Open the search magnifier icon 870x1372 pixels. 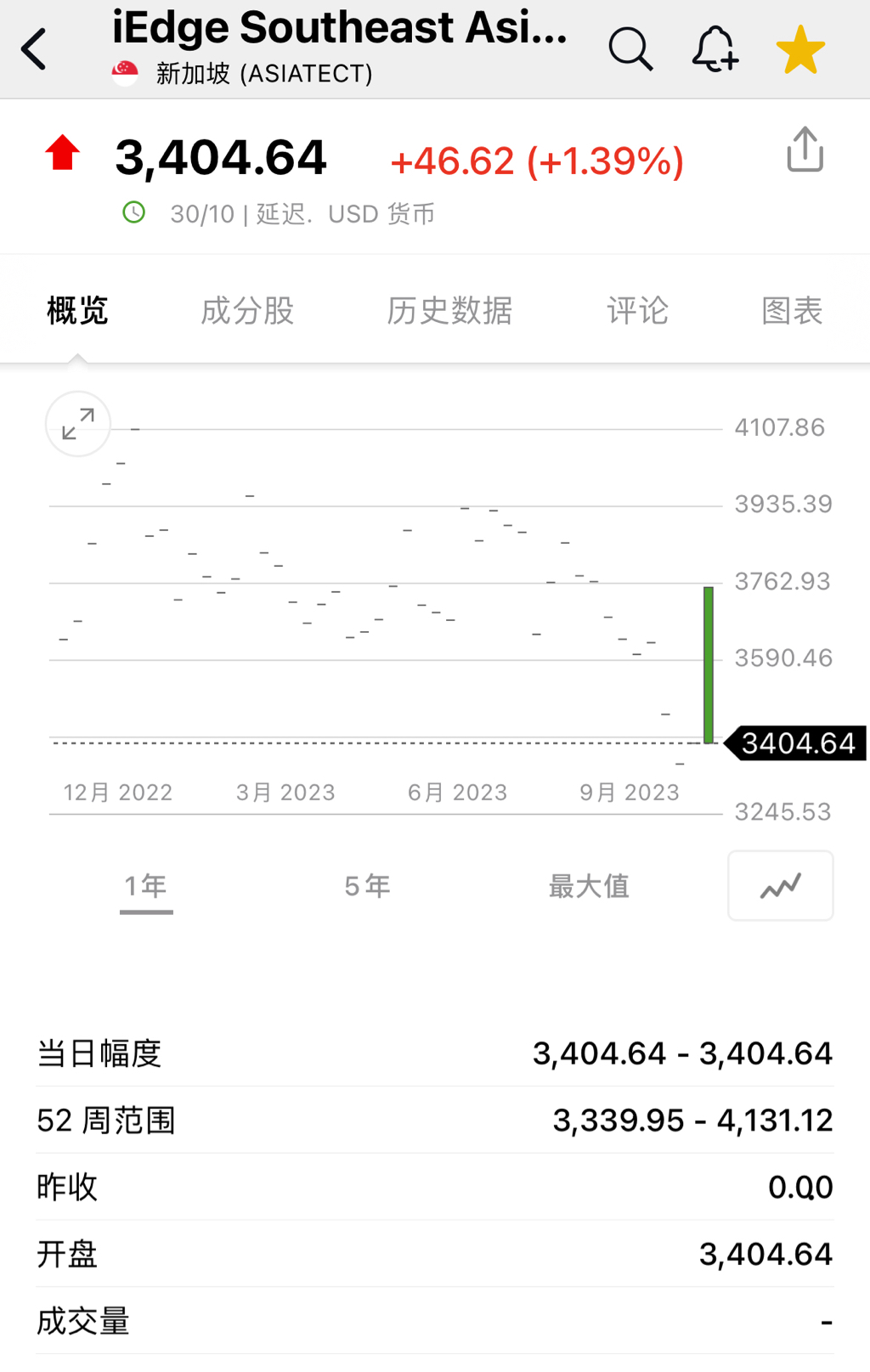[x=630, y=48]
